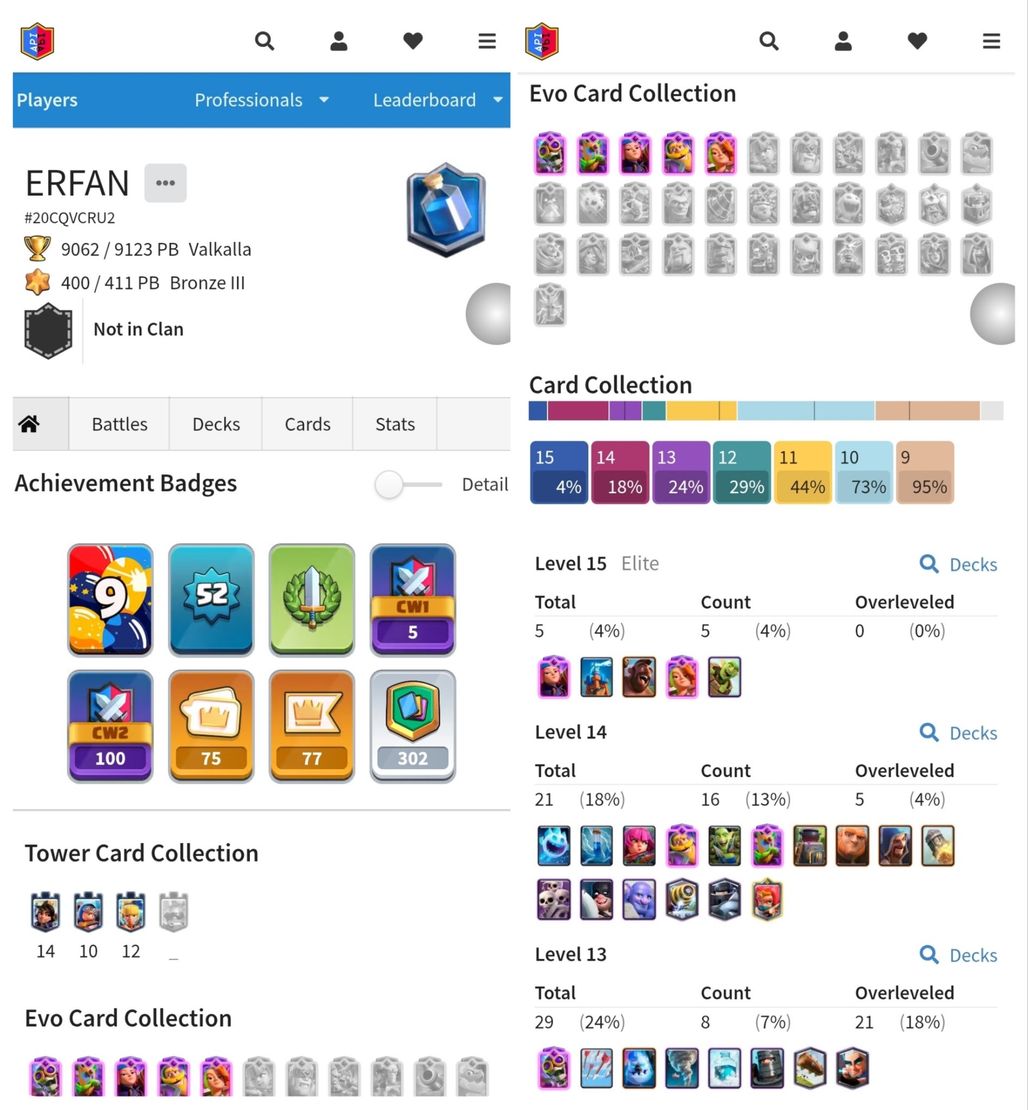The height and width of the screenshot is (1110, 1028).
Task: Select the level 12 card percentage tile
Action: (x=741, y=472)
